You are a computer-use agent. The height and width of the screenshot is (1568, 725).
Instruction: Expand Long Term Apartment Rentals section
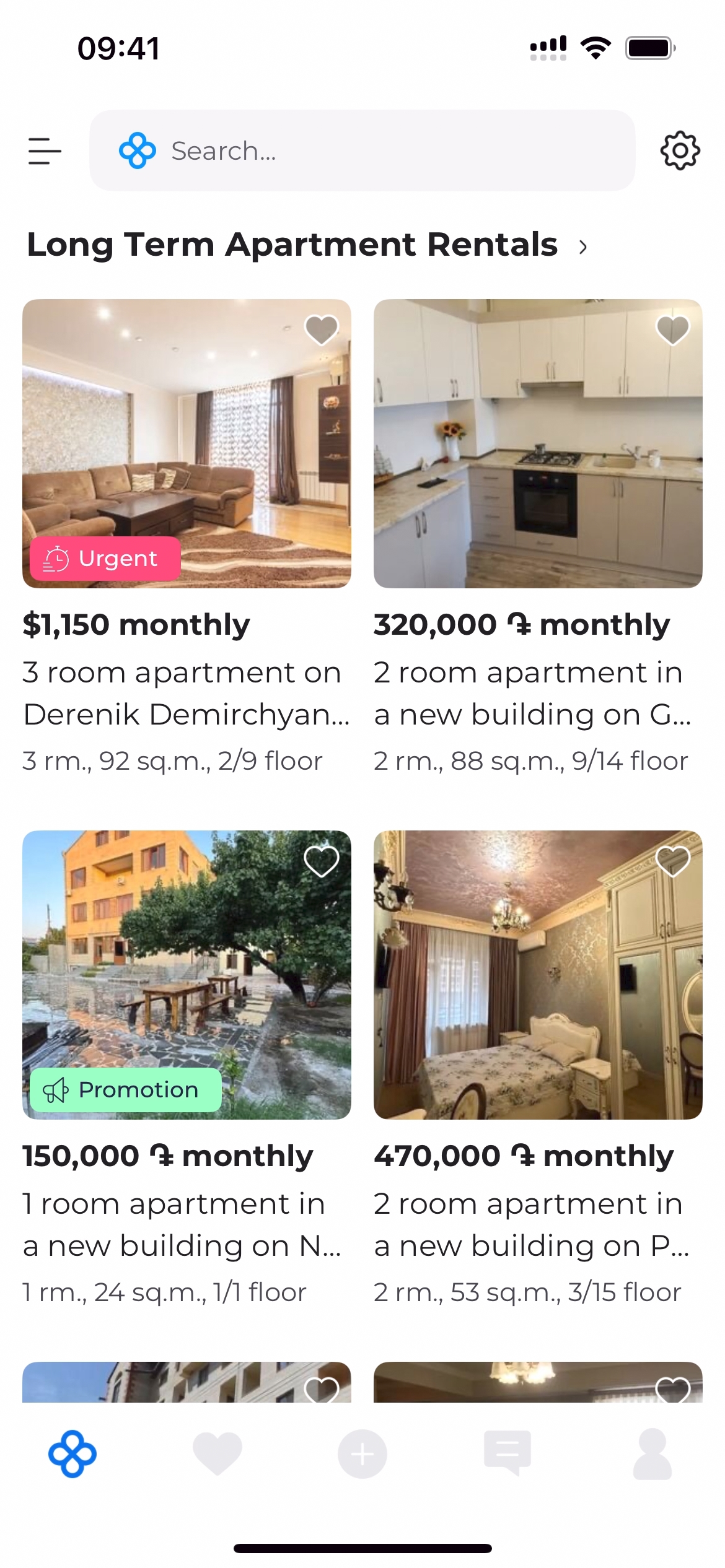582,246
